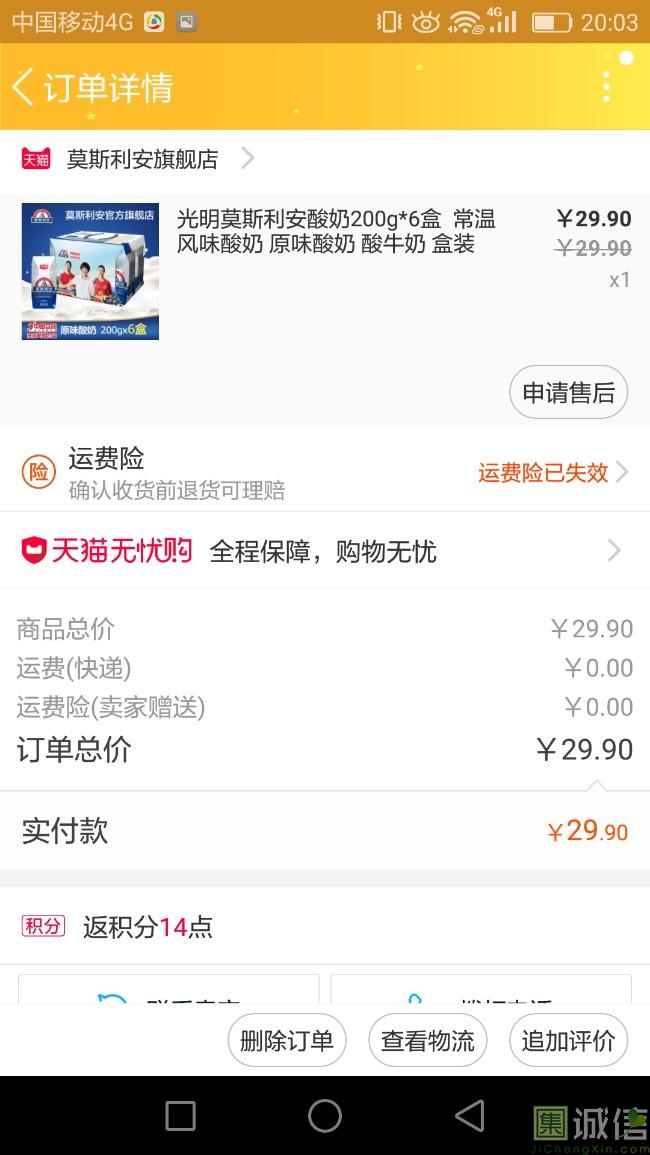Screen dimensions: 650x1155
Task: Open the three-dot overflow menu
Action: click(606, 87)
